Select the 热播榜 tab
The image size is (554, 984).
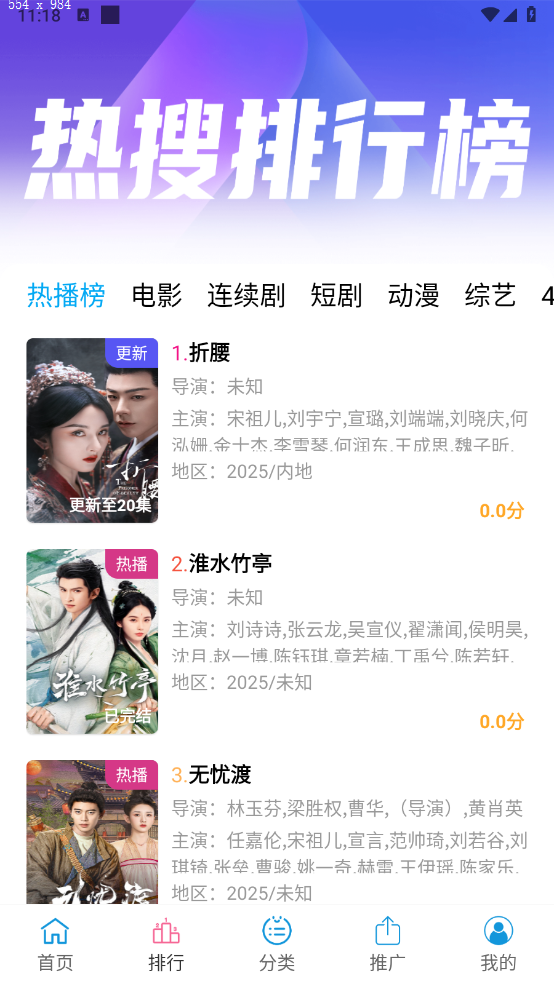(66, 295)
